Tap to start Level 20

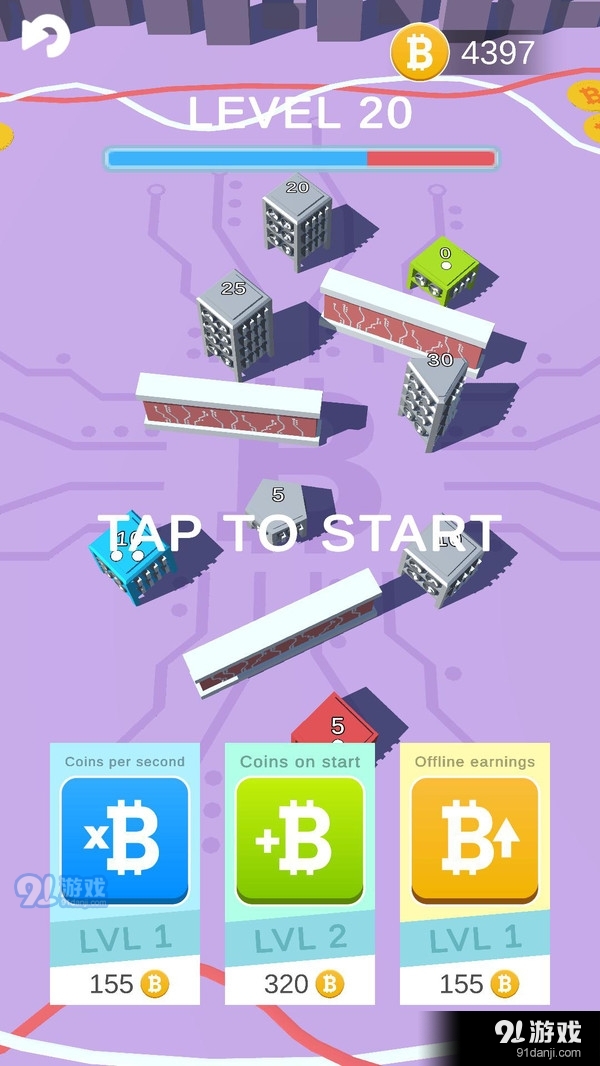300,532
